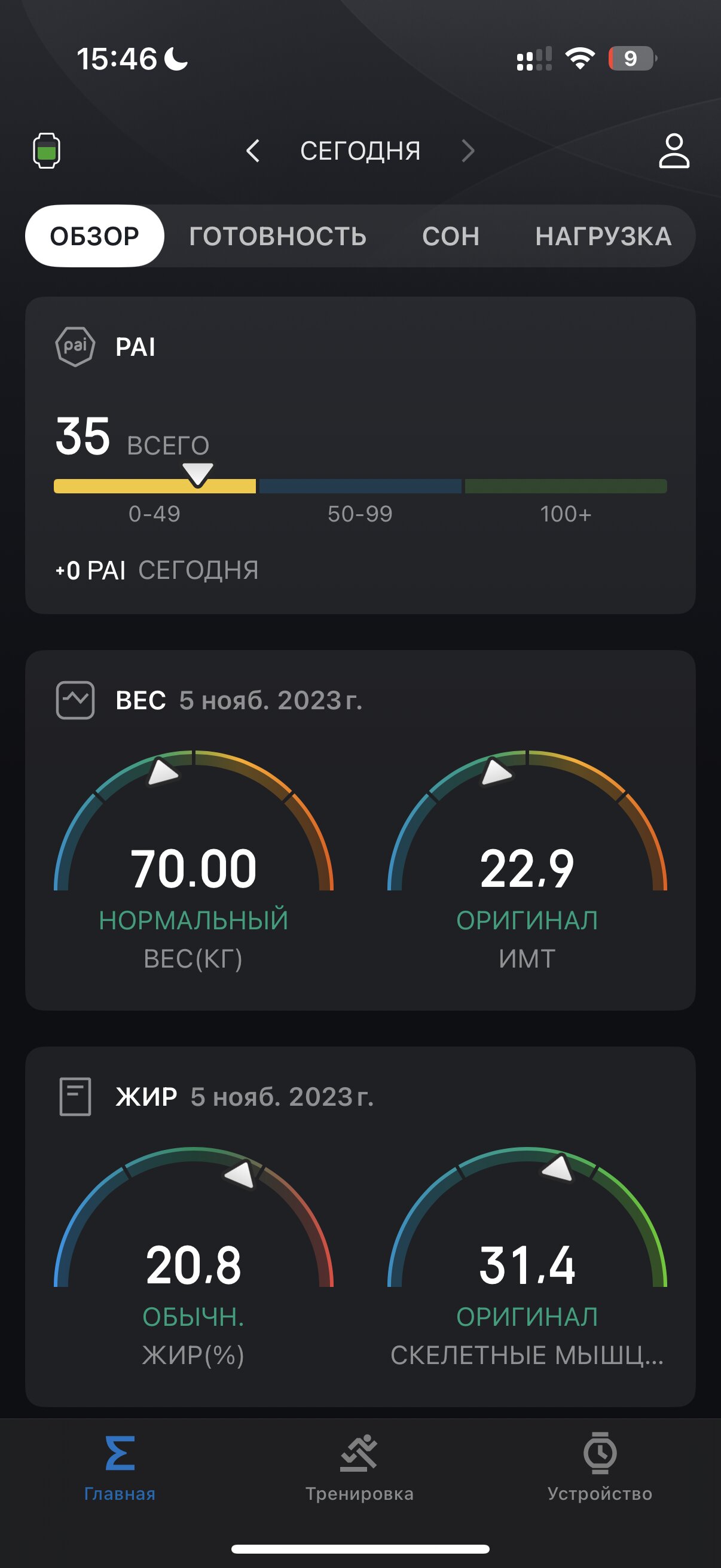721x1568 pixels.
Task: Select the ОБЗОР tab
Action: [x=94, y=236]
